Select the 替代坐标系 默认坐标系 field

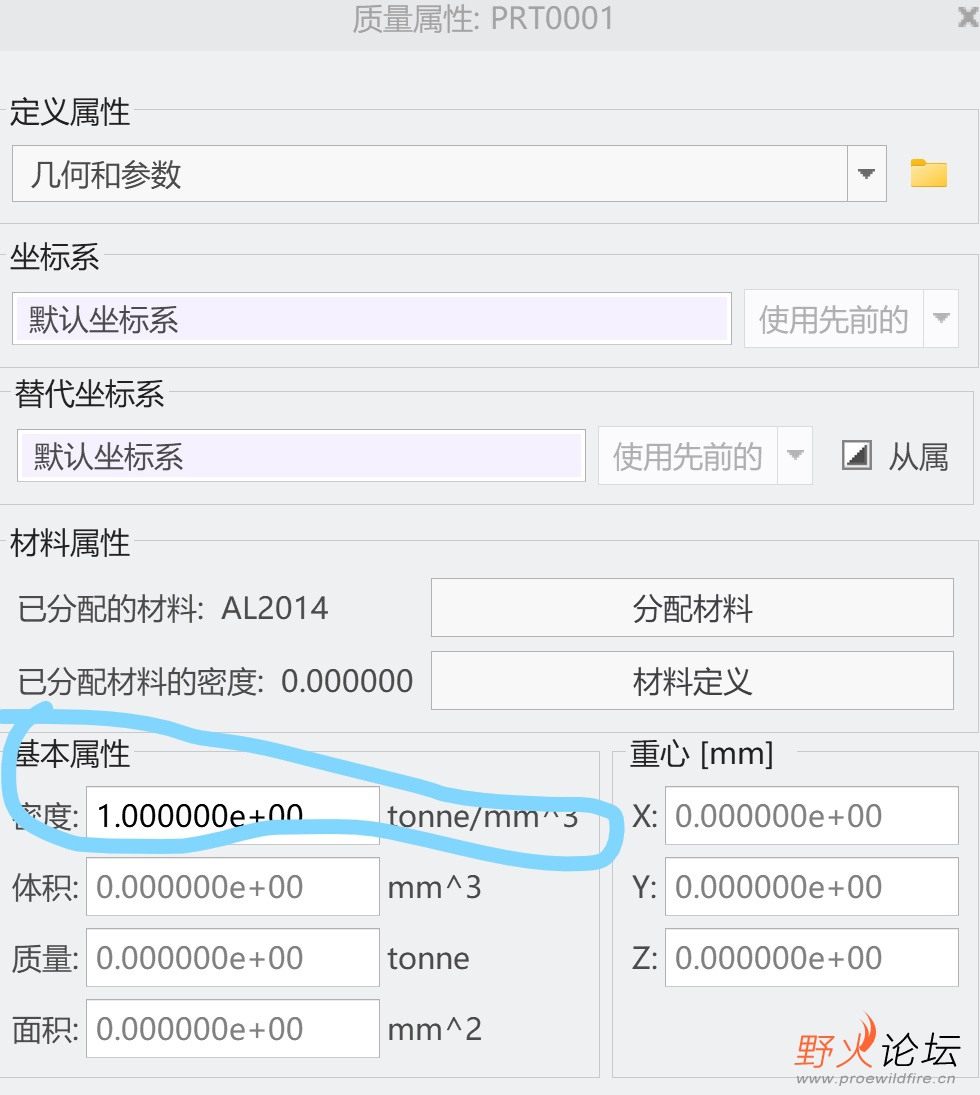tap(302, 457)
